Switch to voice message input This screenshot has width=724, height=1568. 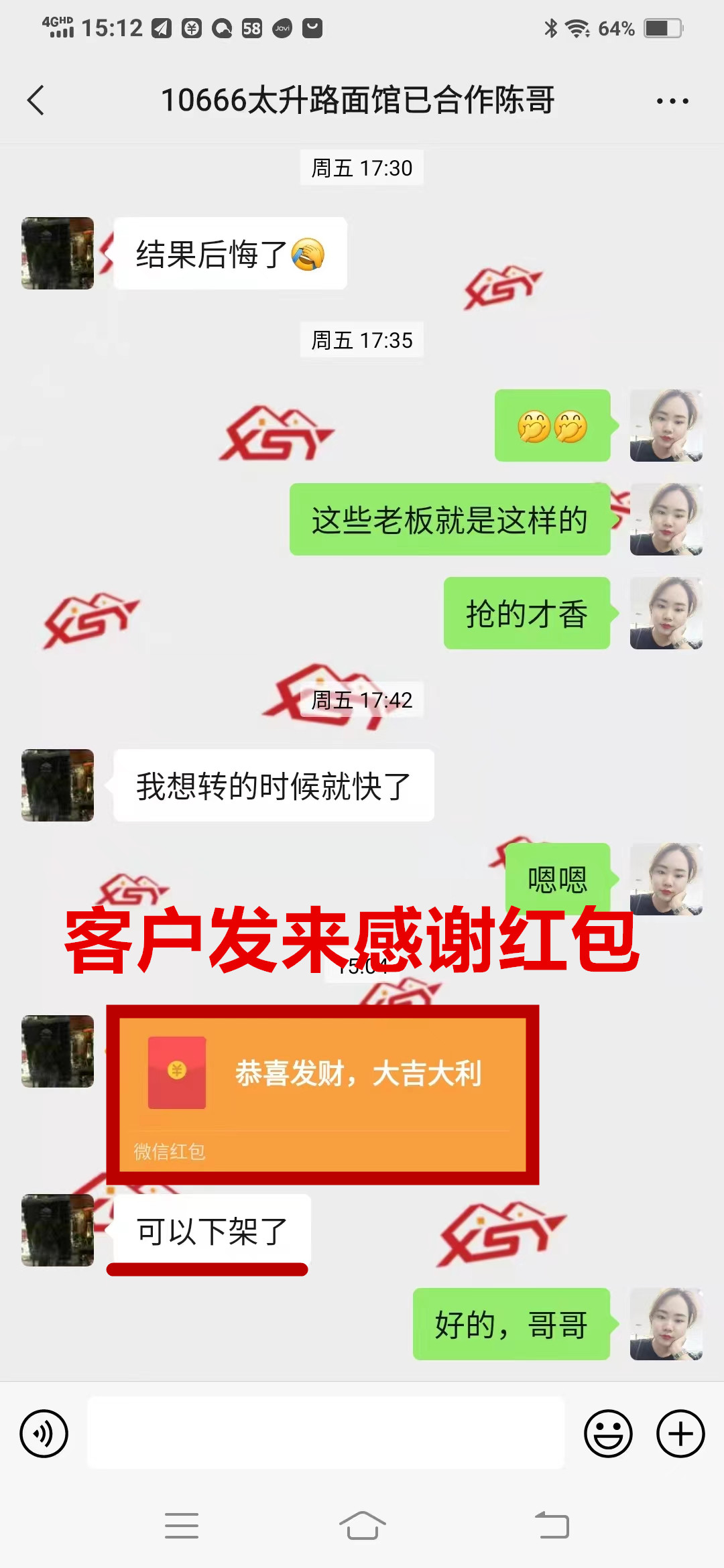pos(44,1433)
